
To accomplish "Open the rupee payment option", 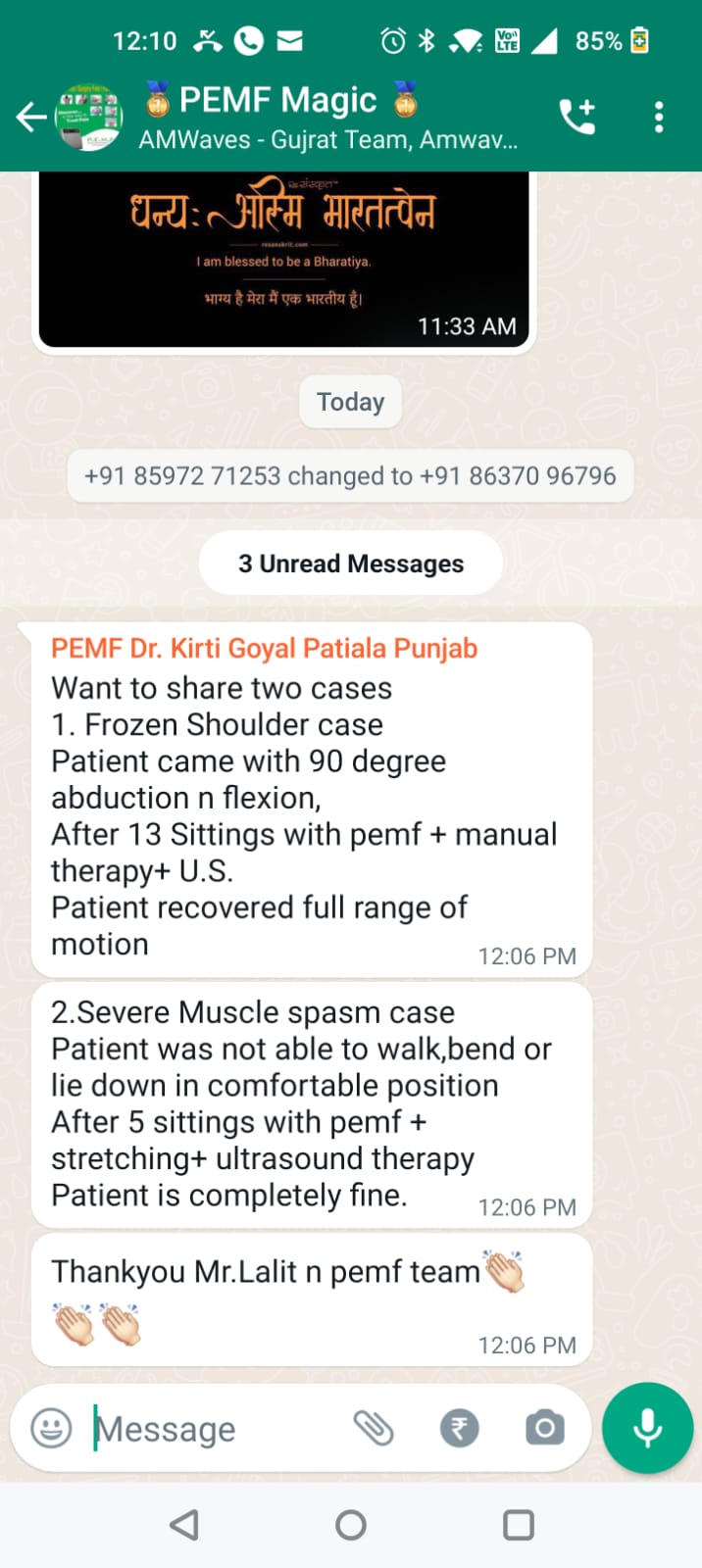I will [459, 1428].
